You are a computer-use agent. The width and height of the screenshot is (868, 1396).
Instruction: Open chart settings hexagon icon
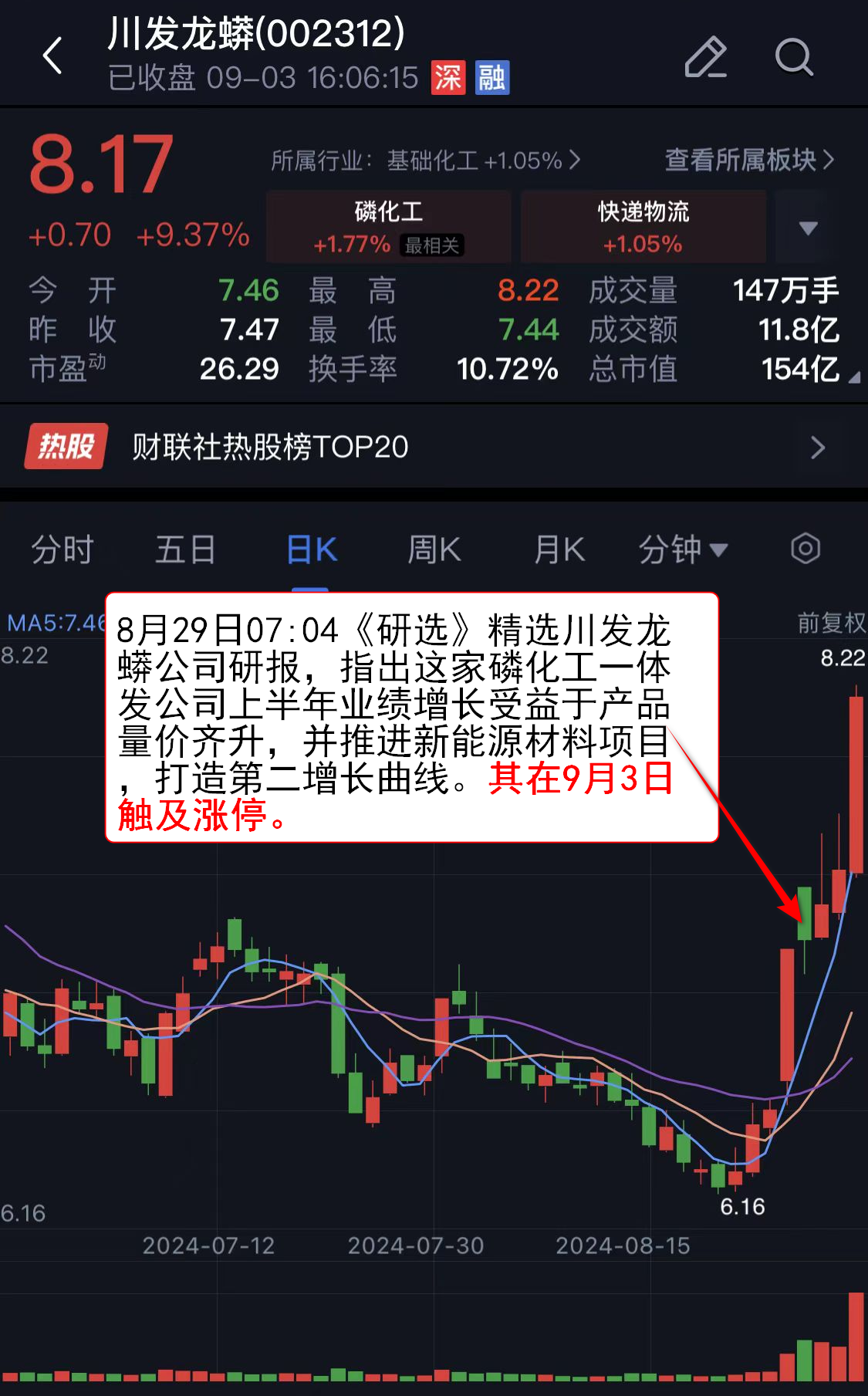[805, 549]
